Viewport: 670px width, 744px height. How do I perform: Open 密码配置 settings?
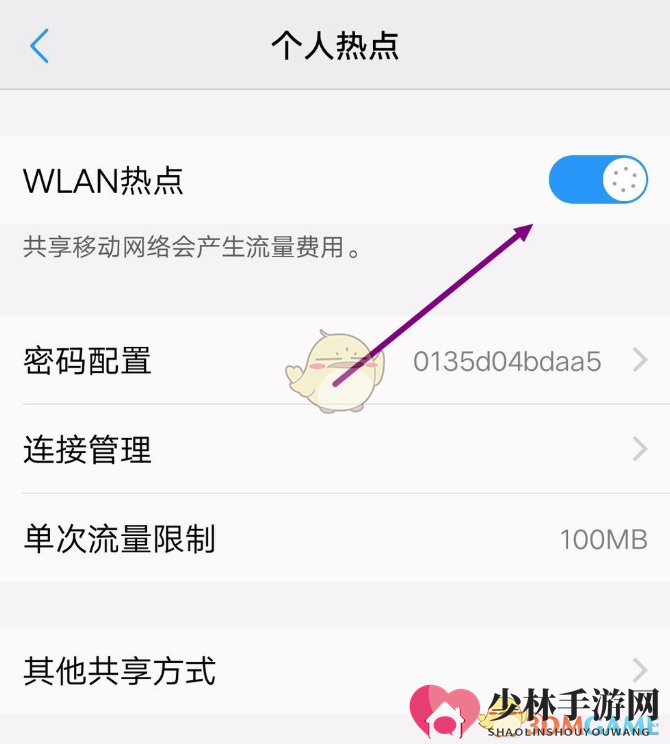335,361
